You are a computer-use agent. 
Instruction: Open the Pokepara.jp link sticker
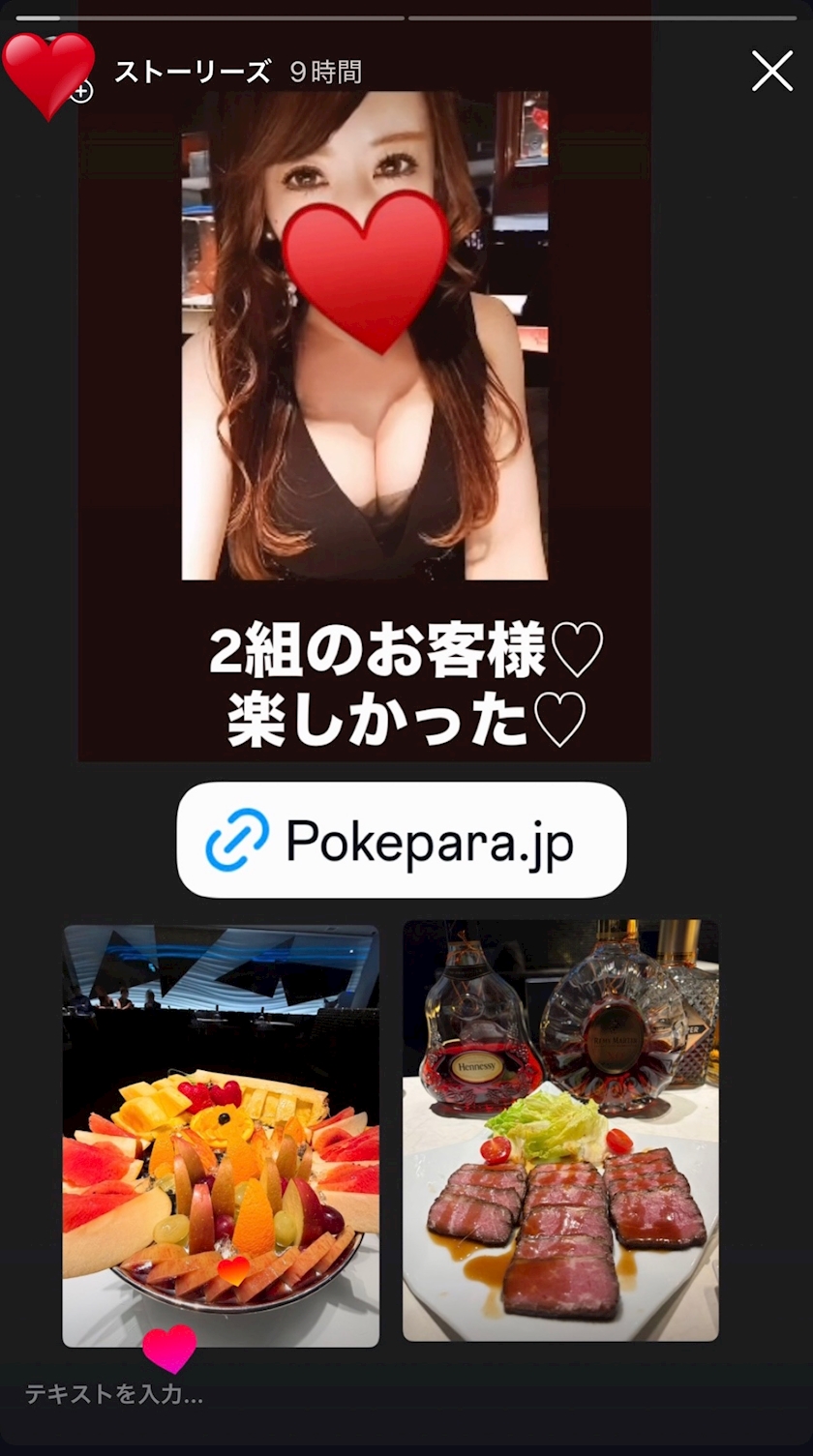point(402,840)
